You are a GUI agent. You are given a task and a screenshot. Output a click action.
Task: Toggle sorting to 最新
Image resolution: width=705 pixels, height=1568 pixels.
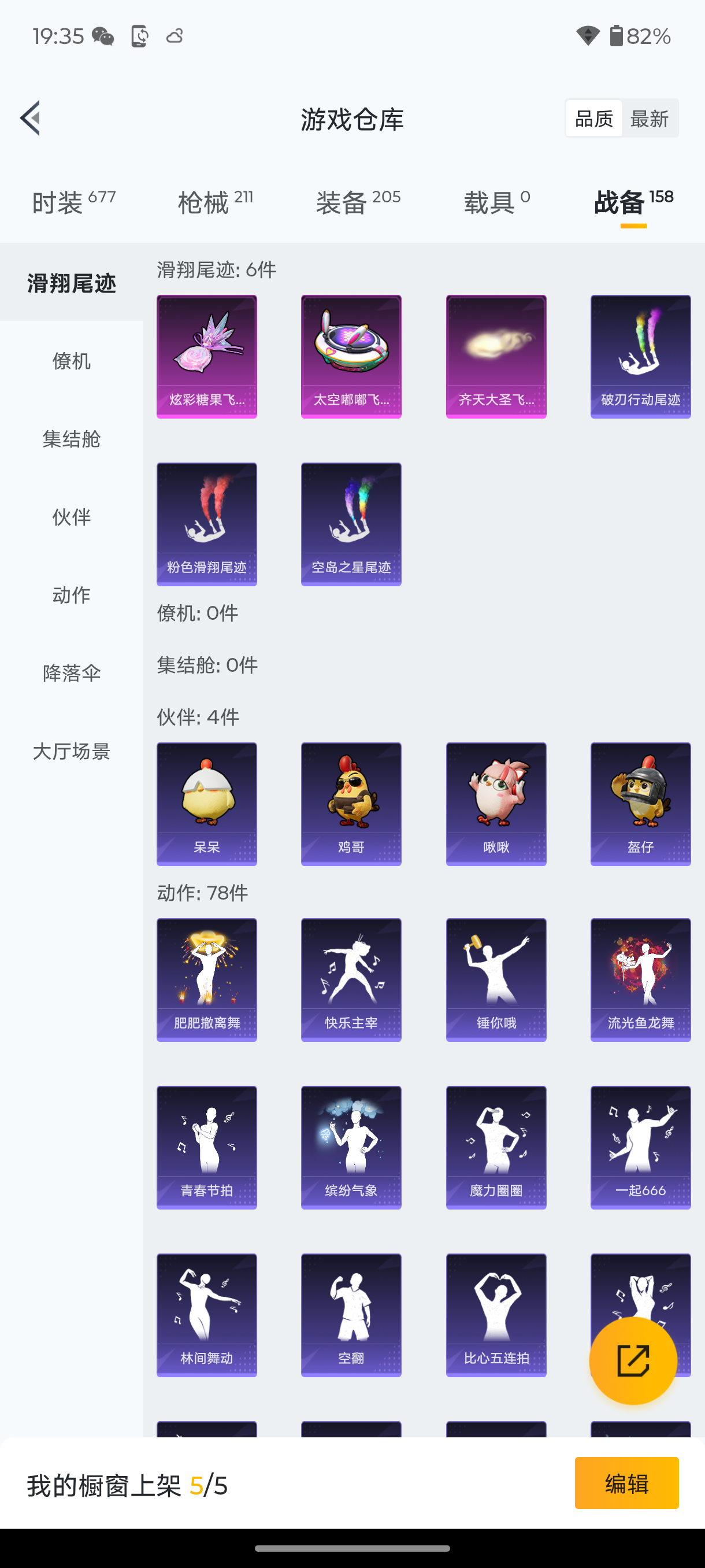[x=650, y=117]
